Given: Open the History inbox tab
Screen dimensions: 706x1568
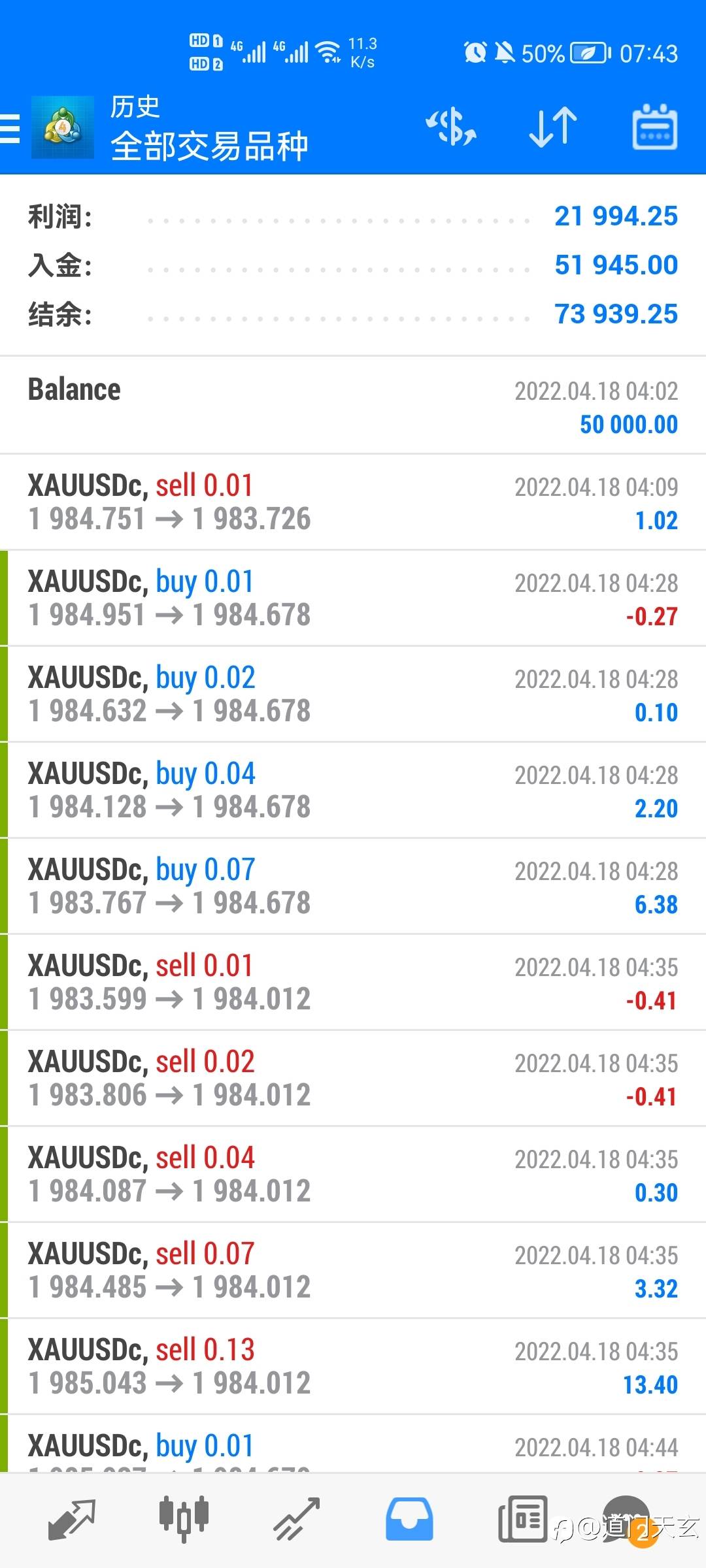Looking at the screenshot, I should [409, 1518].
